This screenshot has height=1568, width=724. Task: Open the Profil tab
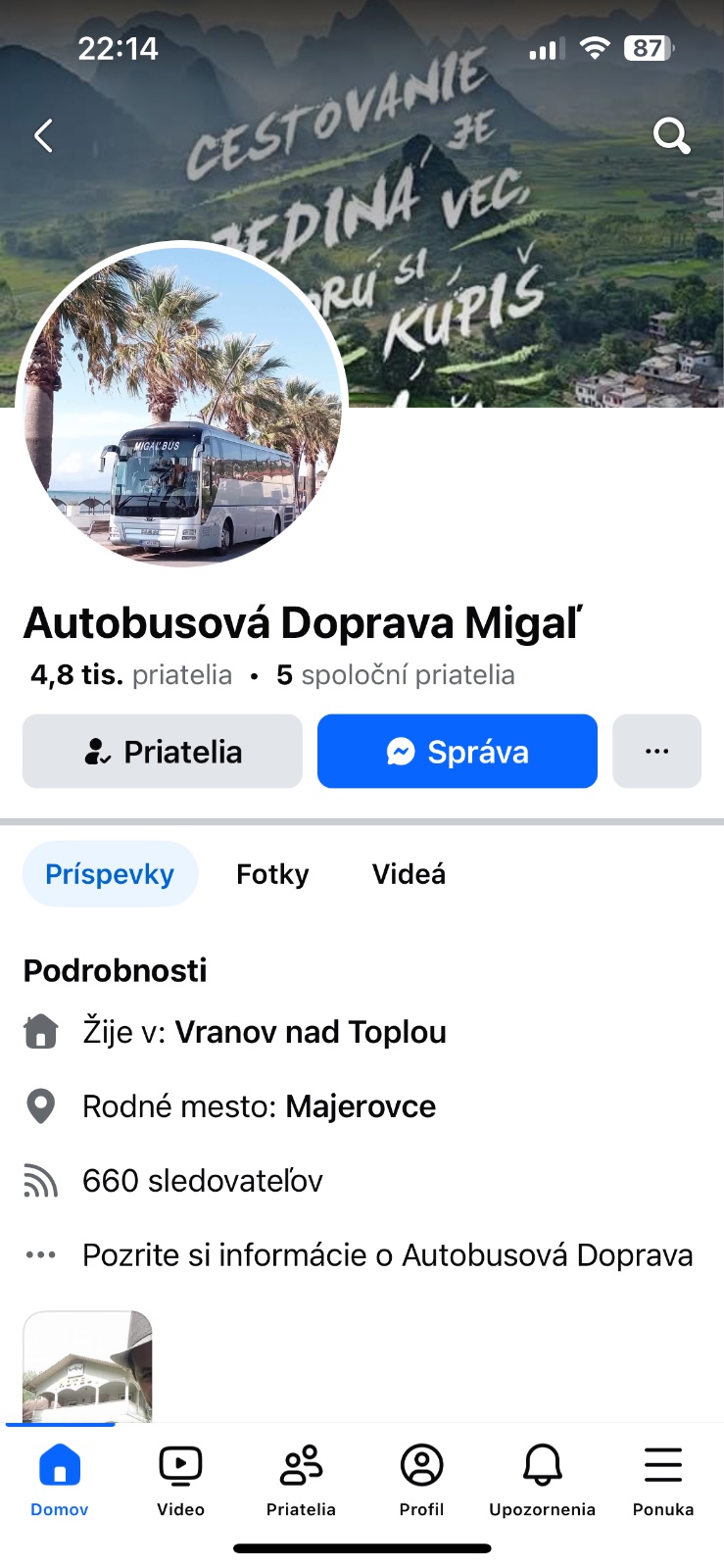421,1480
